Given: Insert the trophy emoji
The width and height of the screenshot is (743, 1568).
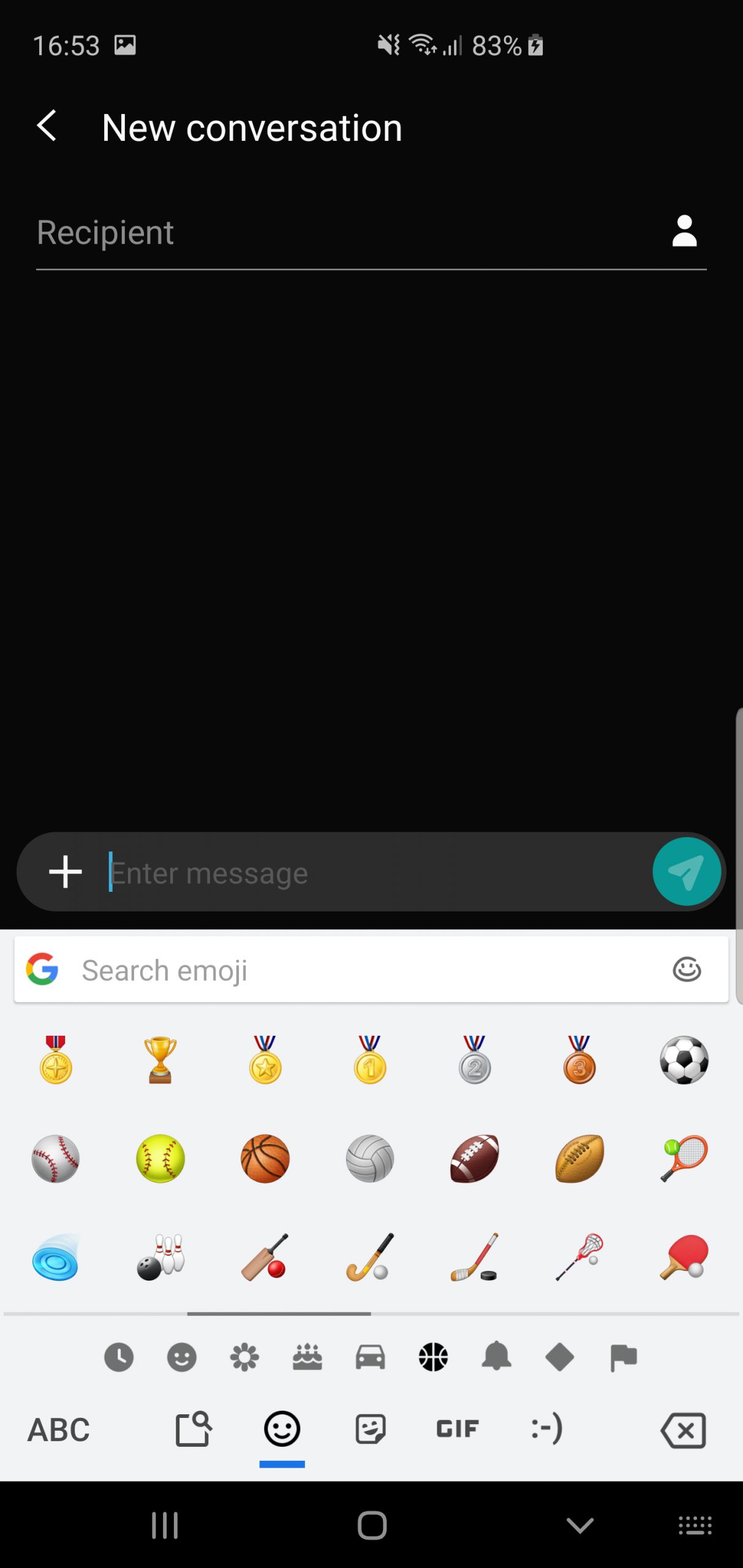Looking at the screenshot, I should click(160, 1060).
